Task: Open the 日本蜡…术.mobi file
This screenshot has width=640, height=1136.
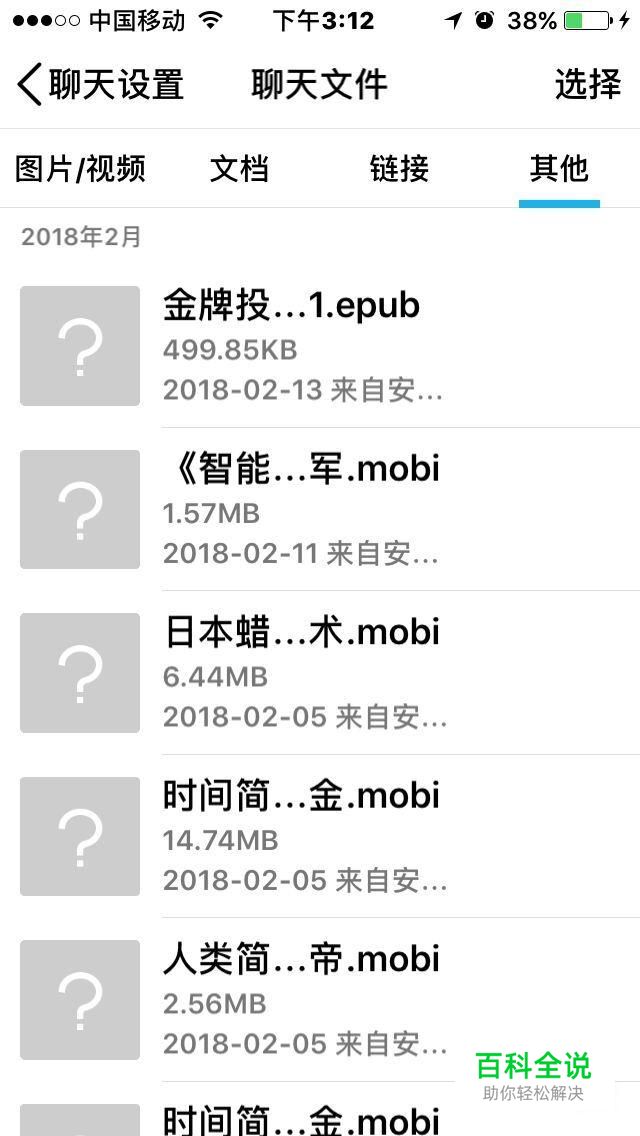Action: (x=320, y=673)
